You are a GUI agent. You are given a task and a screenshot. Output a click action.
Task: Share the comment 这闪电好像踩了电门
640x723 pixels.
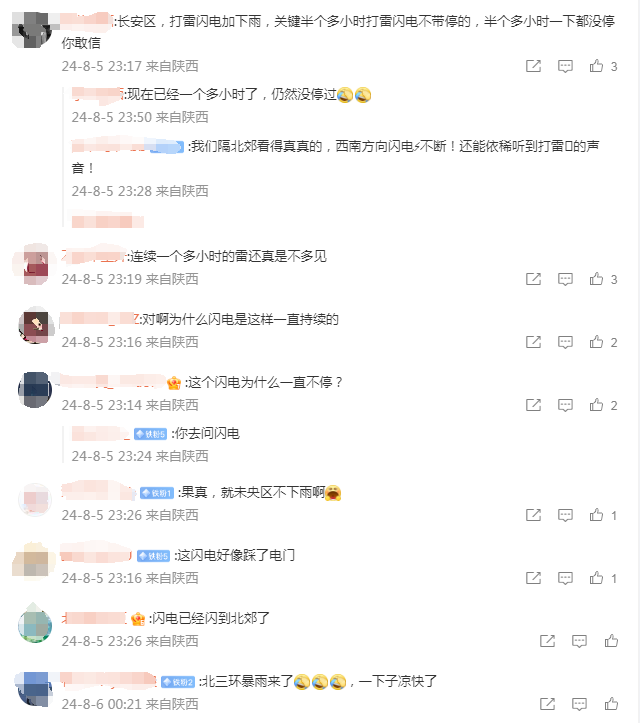[x=533, y=578]
